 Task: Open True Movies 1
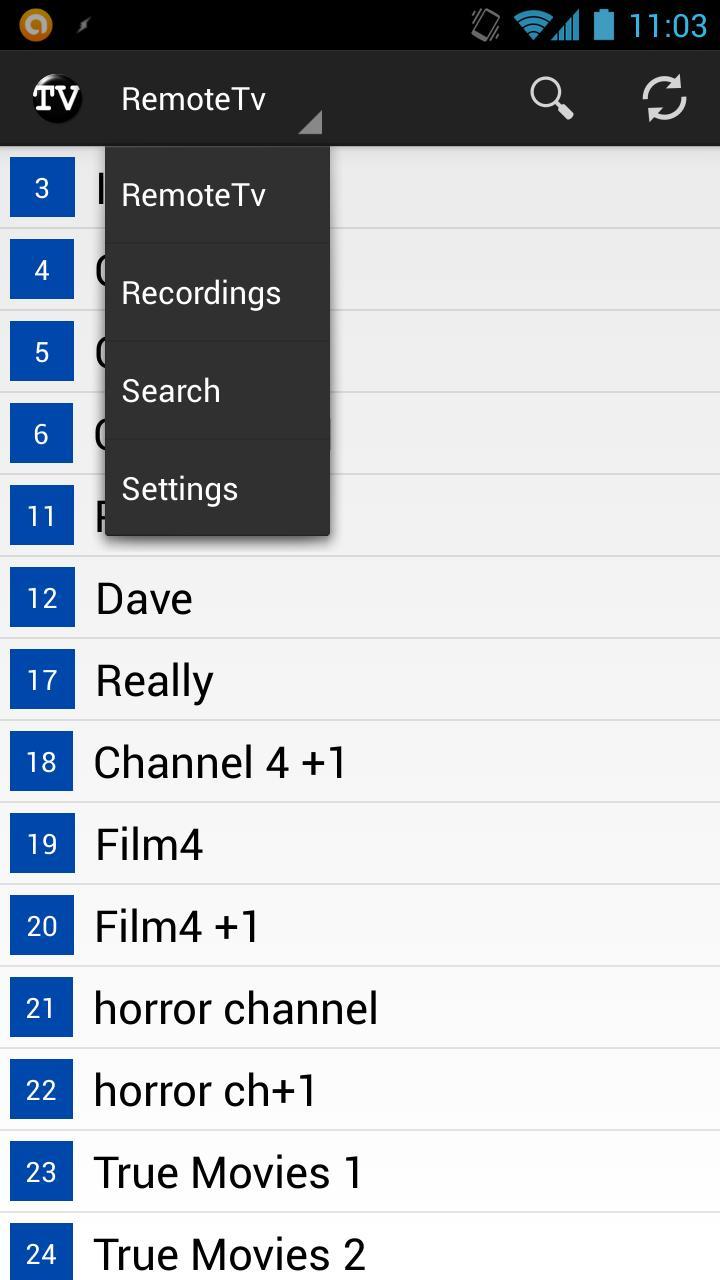[360, 1172]
